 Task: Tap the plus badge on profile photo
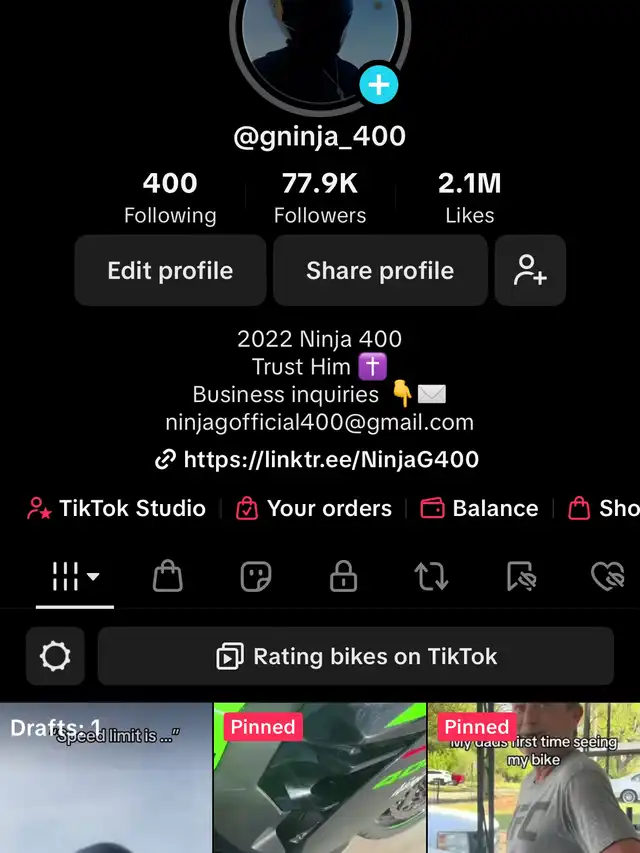[x=378, y=86]
